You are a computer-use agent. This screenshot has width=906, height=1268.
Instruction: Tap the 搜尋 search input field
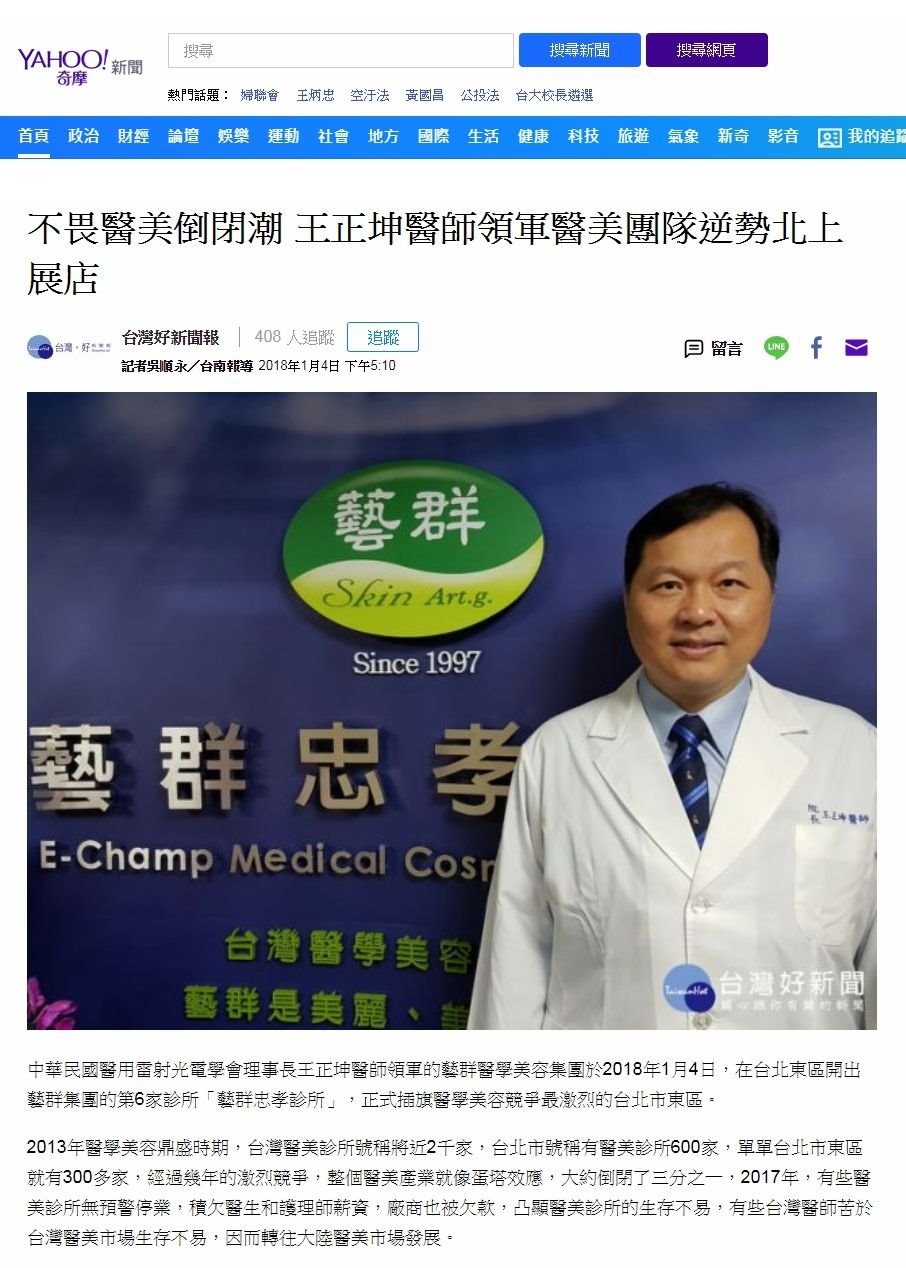[340, 50]
